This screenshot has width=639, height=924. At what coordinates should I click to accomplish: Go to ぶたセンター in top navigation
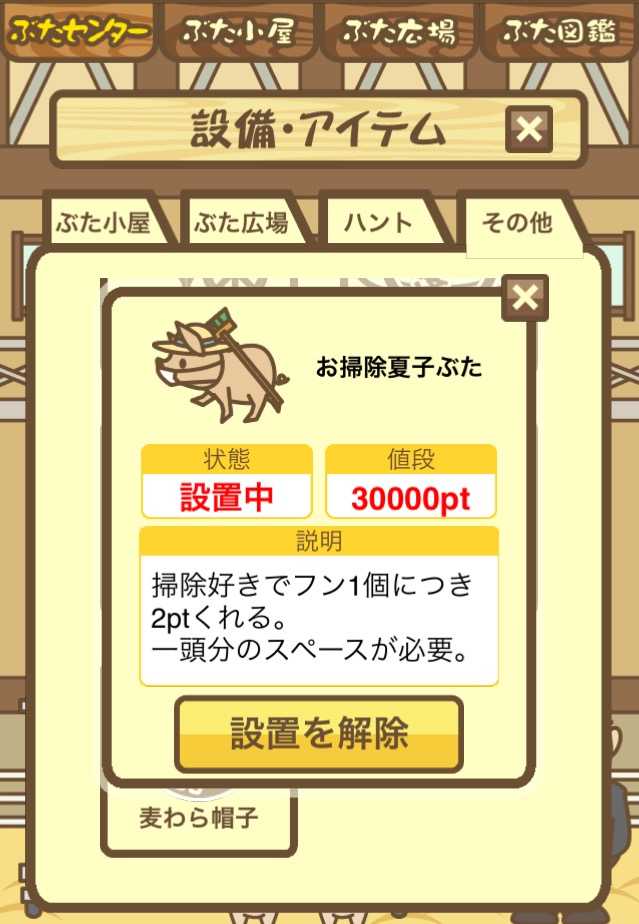78,32
